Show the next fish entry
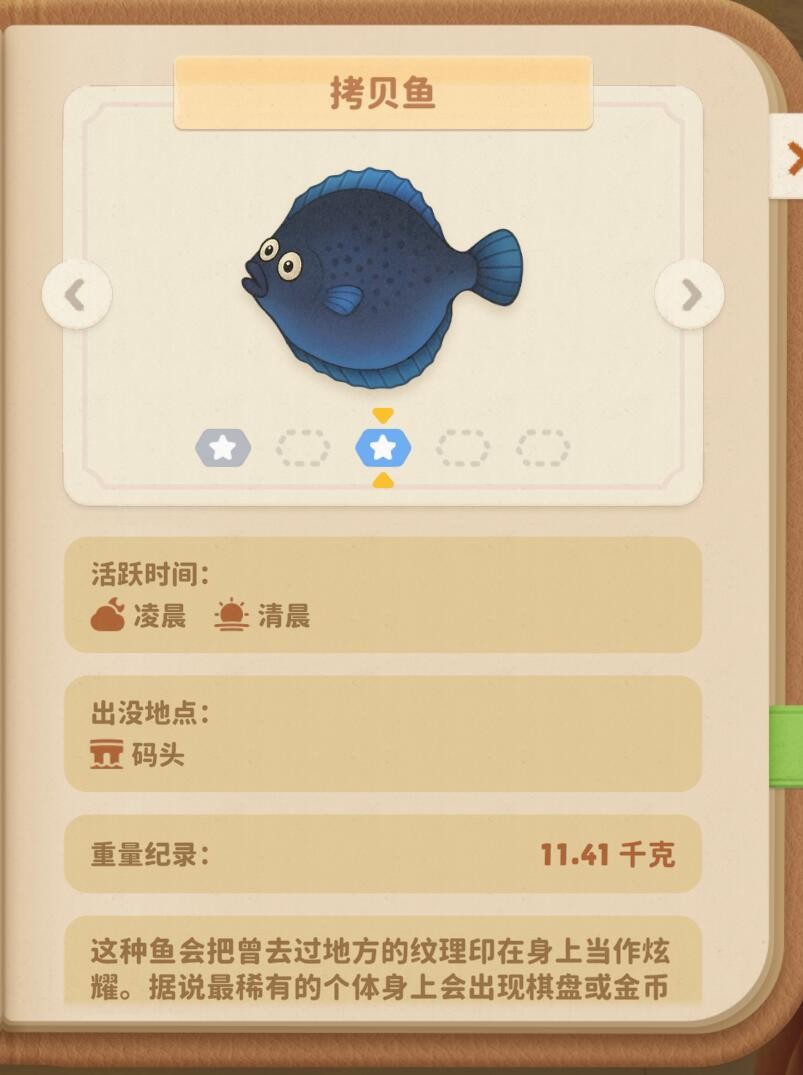This screenshot has height=1075, width=803. (x=689, y=295)
